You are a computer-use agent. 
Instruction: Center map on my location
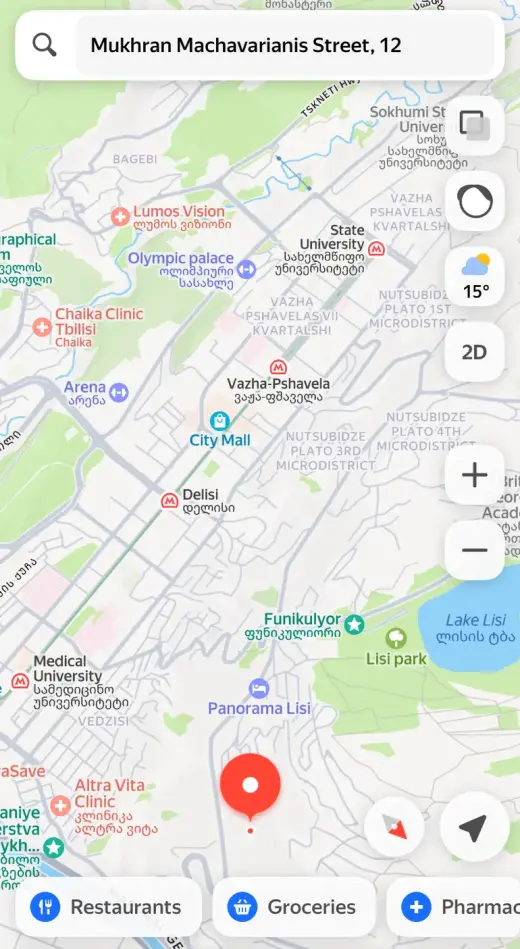473,827
